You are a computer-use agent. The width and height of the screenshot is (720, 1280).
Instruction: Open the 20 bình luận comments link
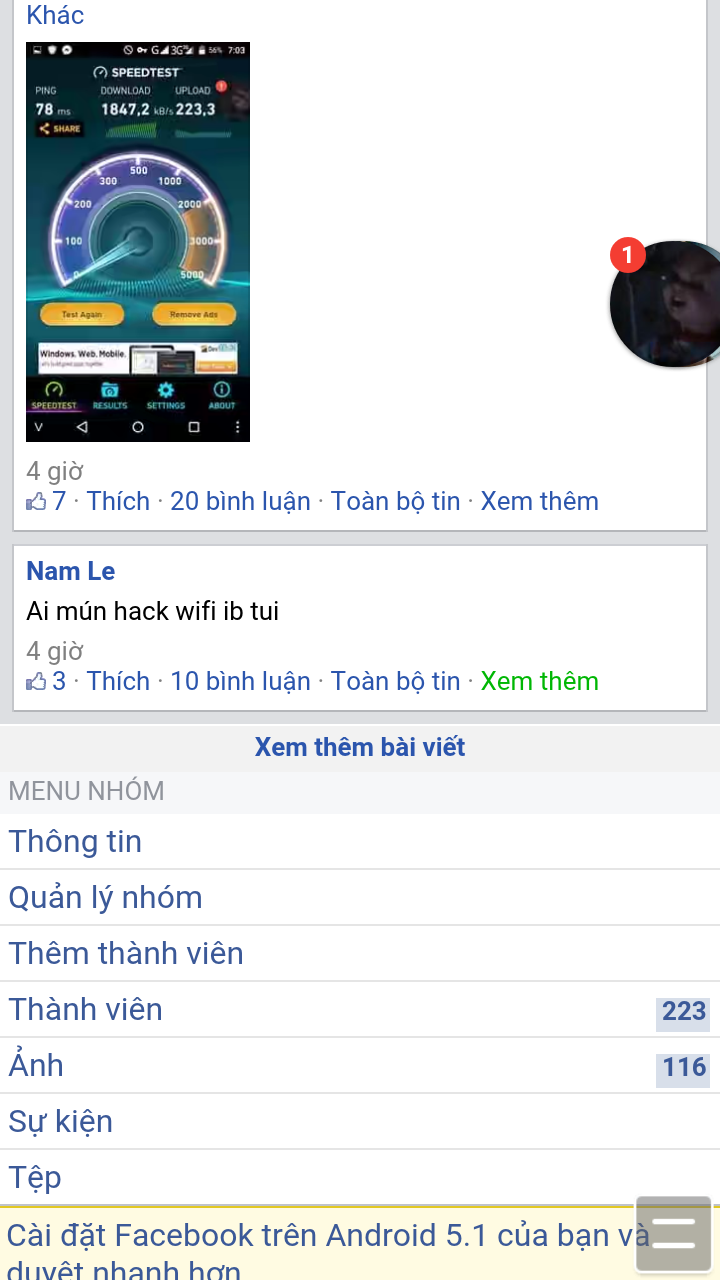(x=240, y=501)
